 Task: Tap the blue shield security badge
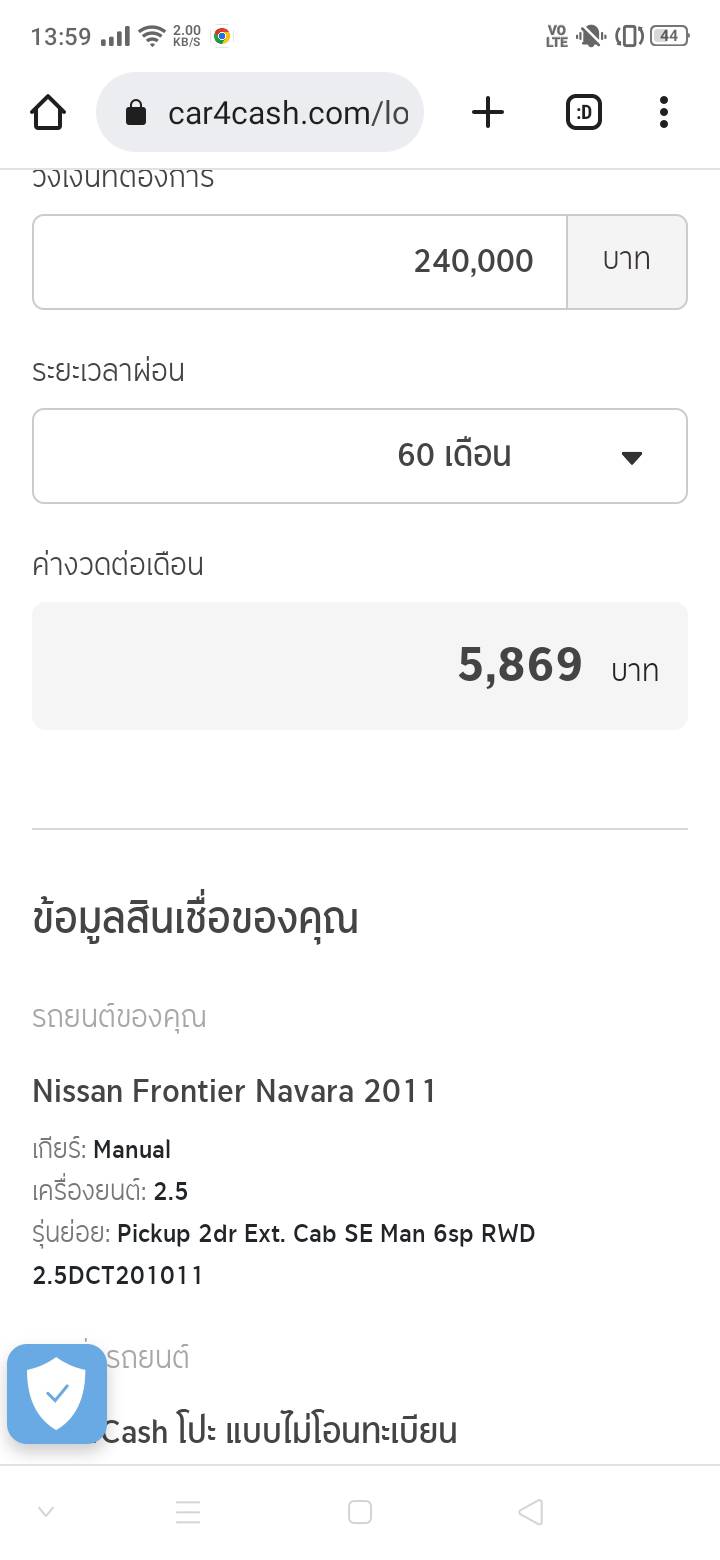(x=56, y=1393)
